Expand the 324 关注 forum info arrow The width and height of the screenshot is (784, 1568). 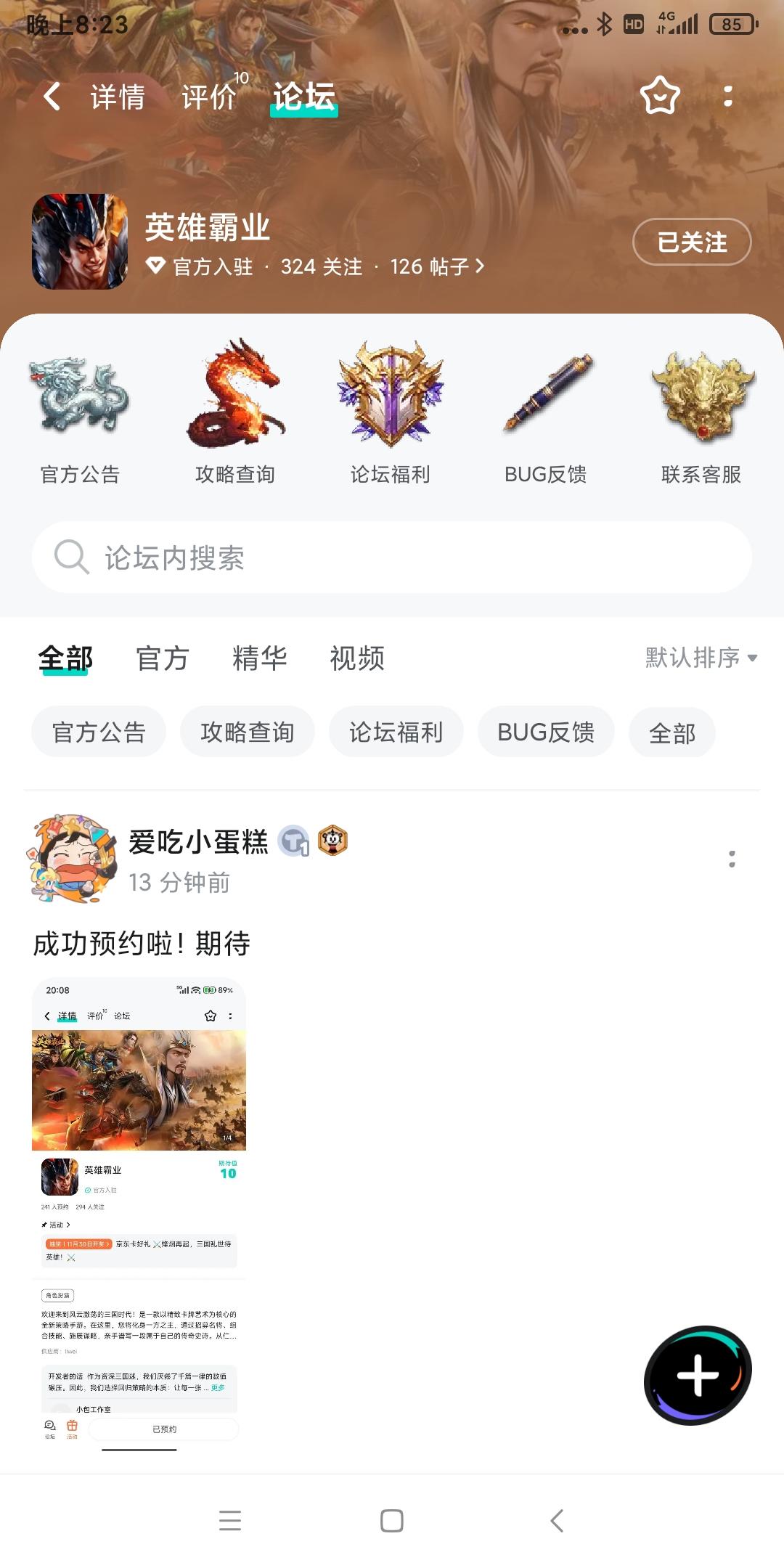[x=480, y=266]
